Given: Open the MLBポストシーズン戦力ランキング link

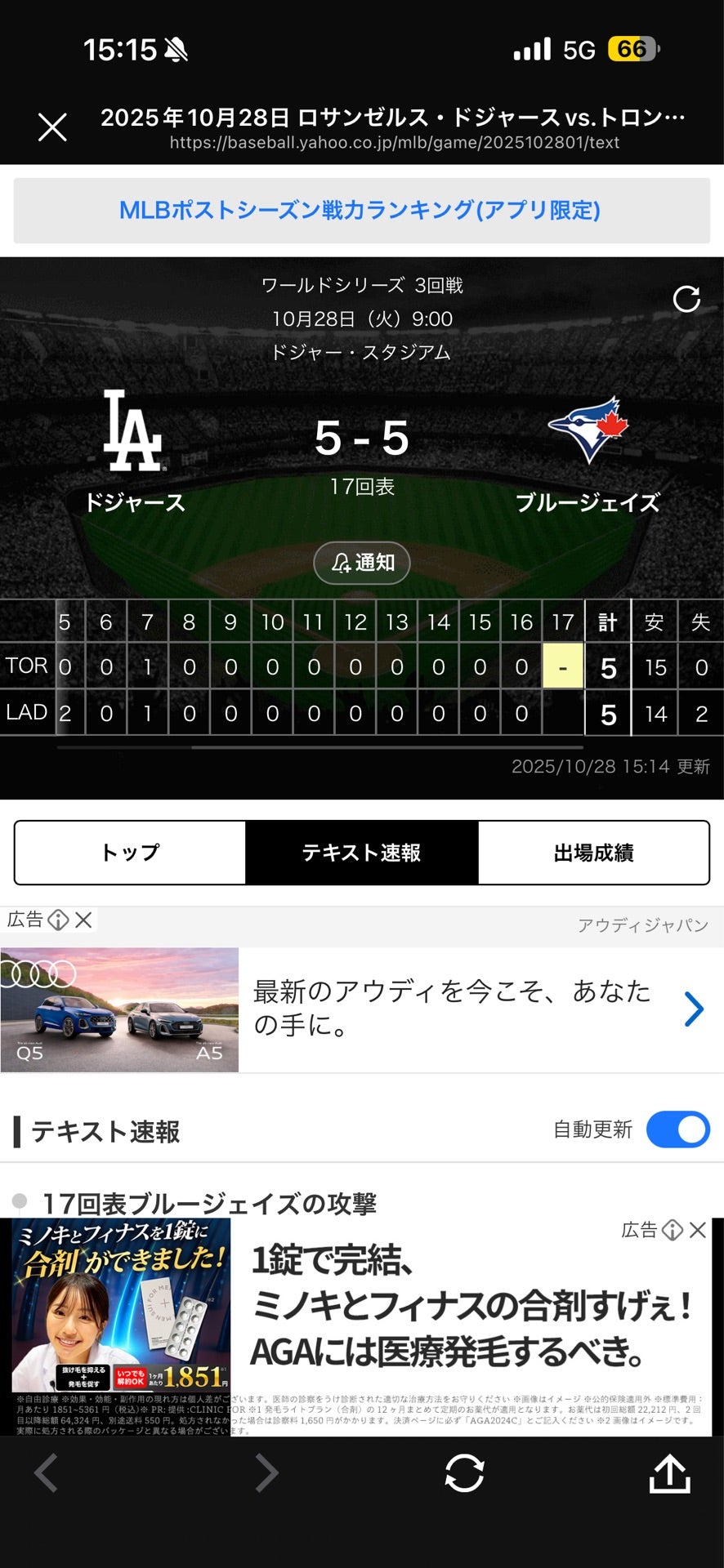Looking at the screenshot, I should [362, 212].
